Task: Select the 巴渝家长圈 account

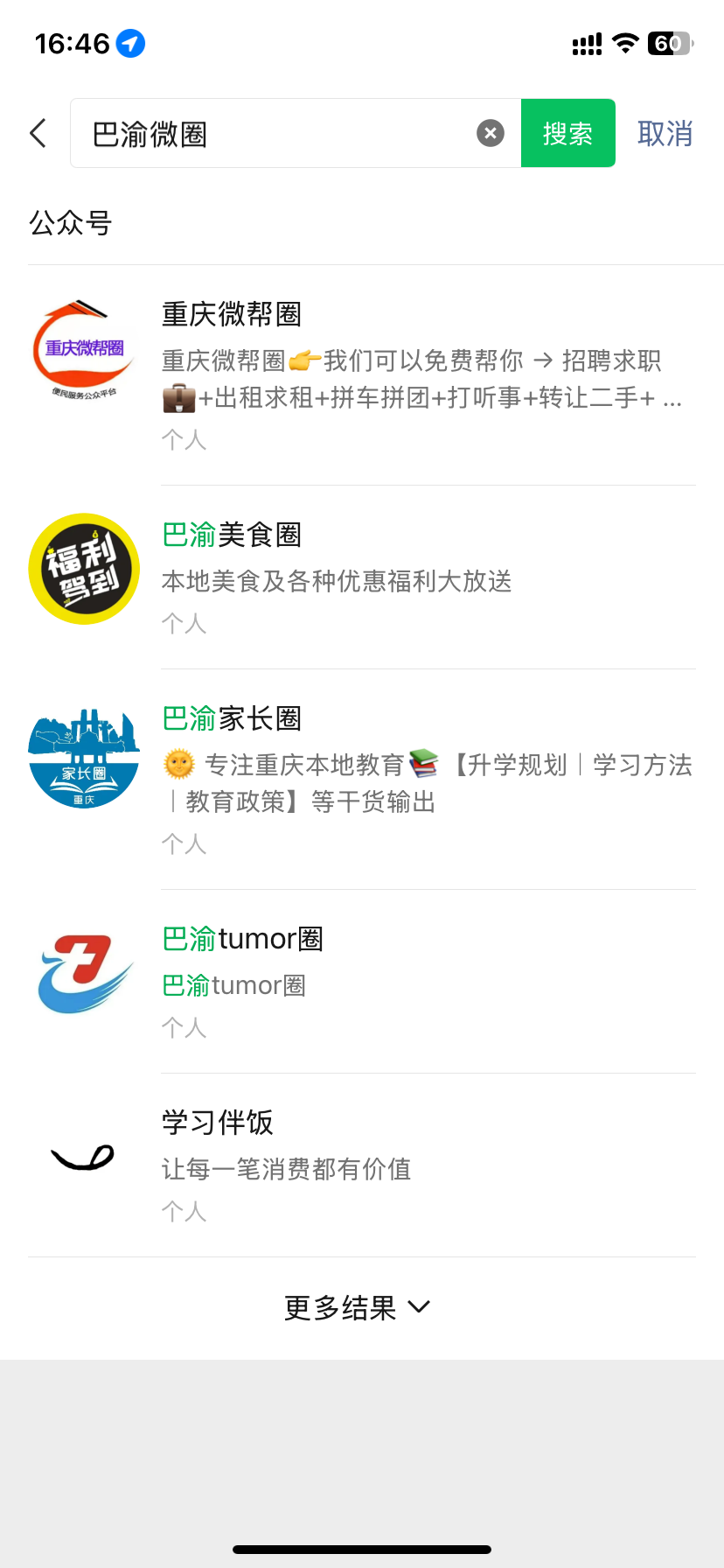Action: (x=362, y=780)
